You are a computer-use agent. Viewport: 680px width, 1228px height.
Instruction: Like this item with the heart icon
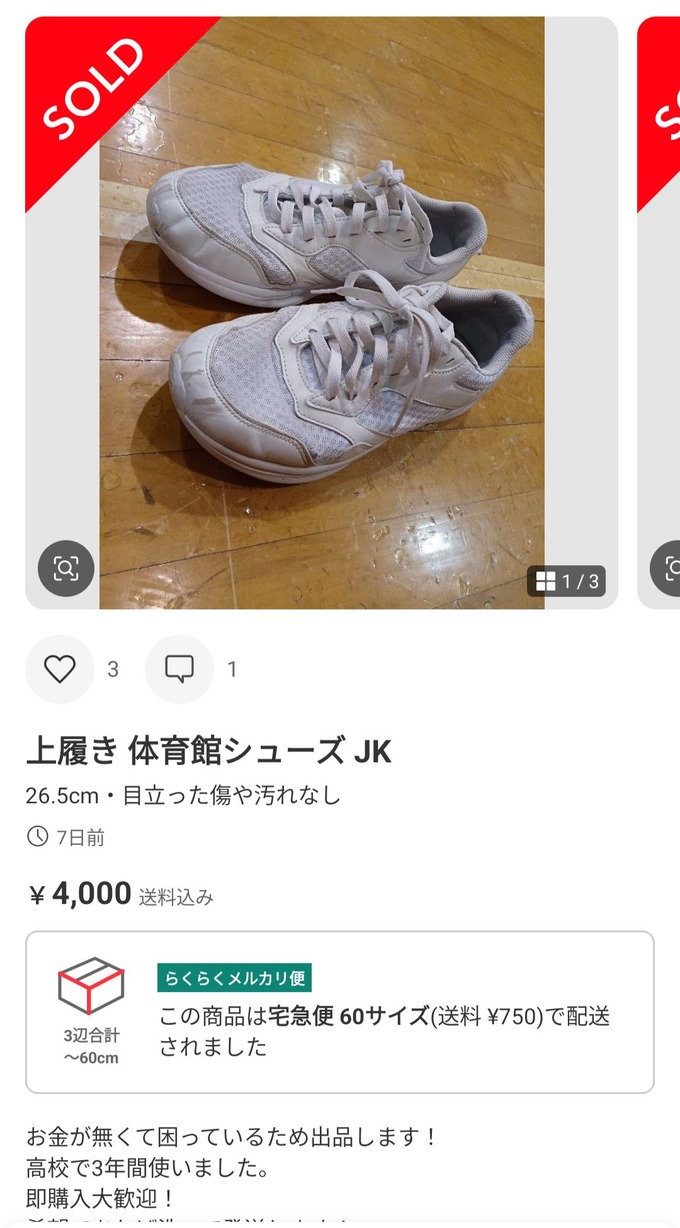tap(60, 669)
